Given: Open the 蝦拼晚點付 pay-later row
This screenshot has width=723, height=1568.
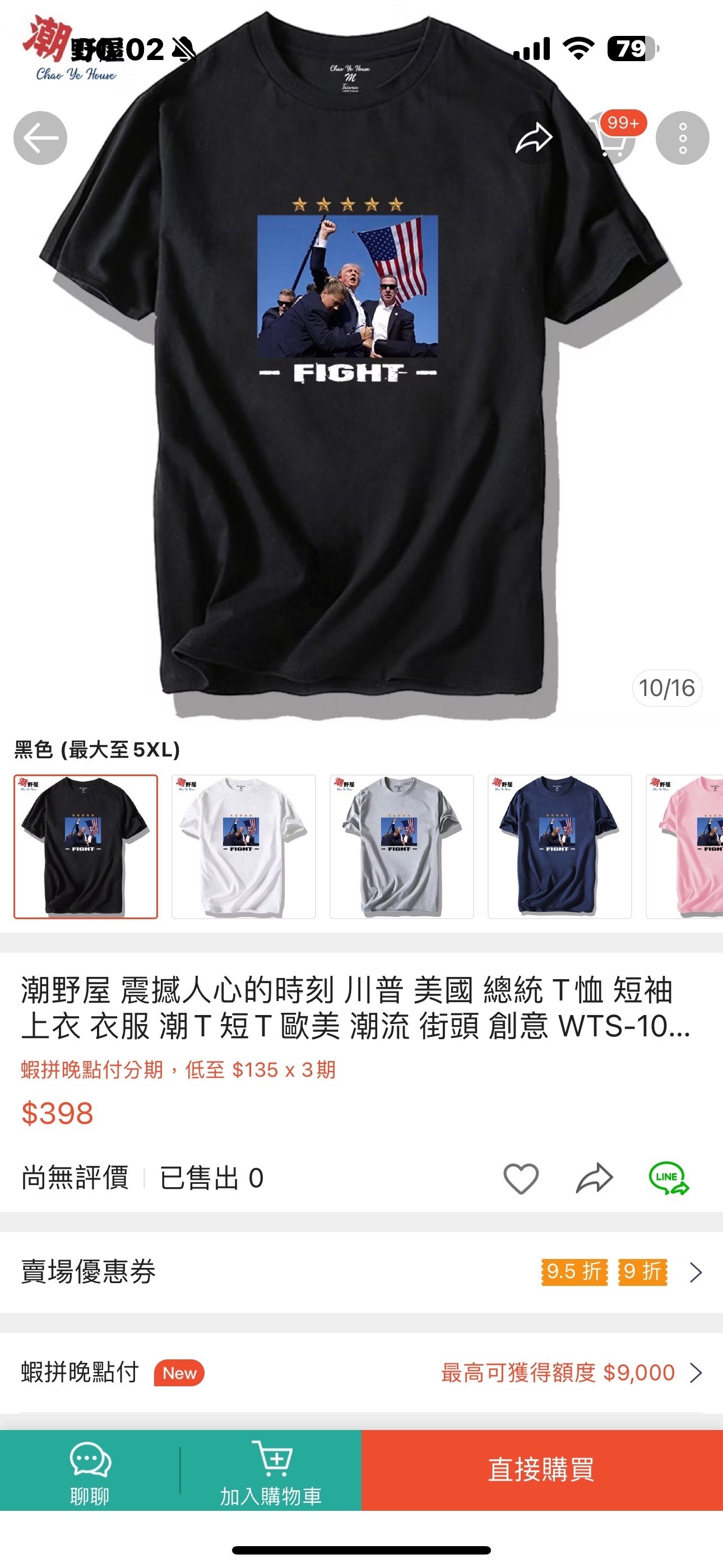Looking at the screenshot, I should 361,1373.
